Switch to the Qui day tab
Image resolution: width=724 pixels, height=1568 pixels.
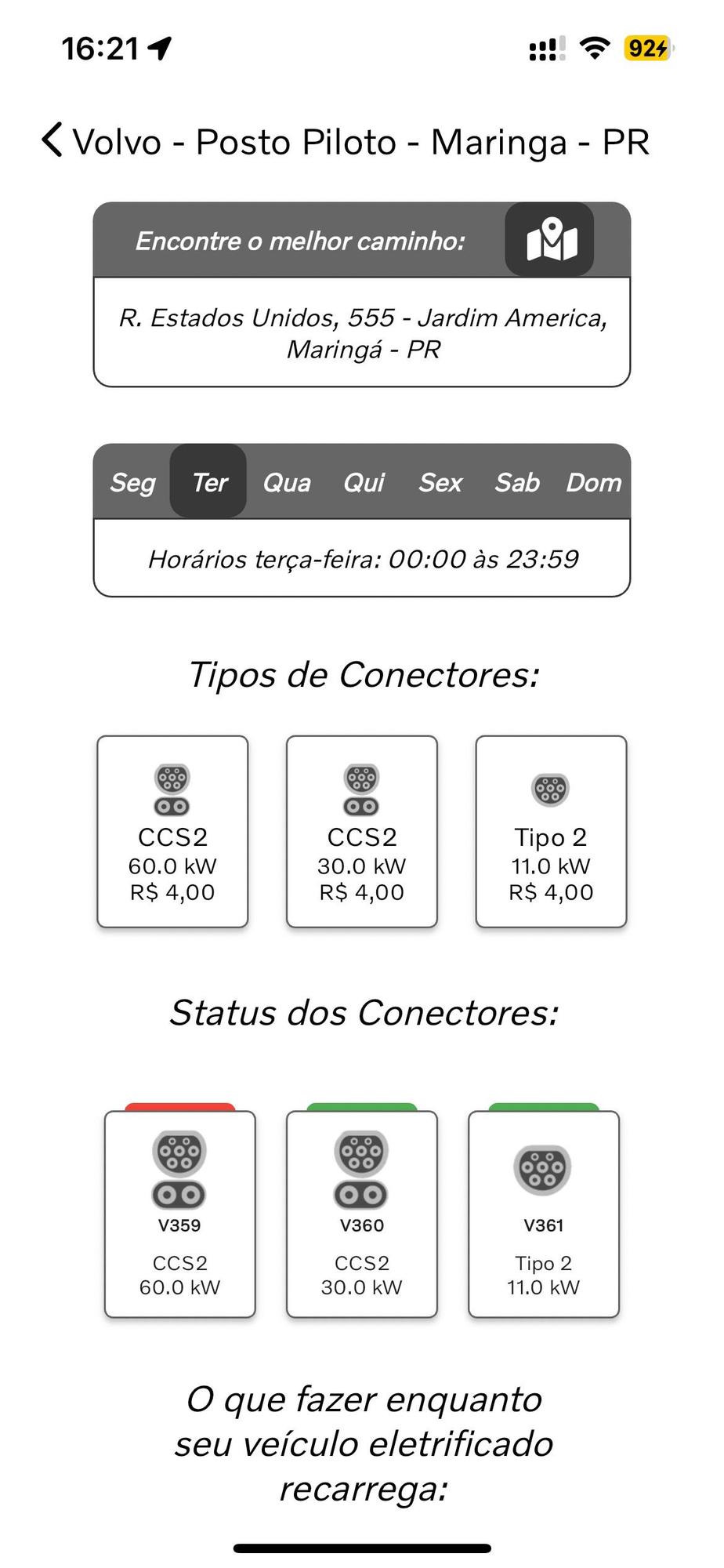363,481
